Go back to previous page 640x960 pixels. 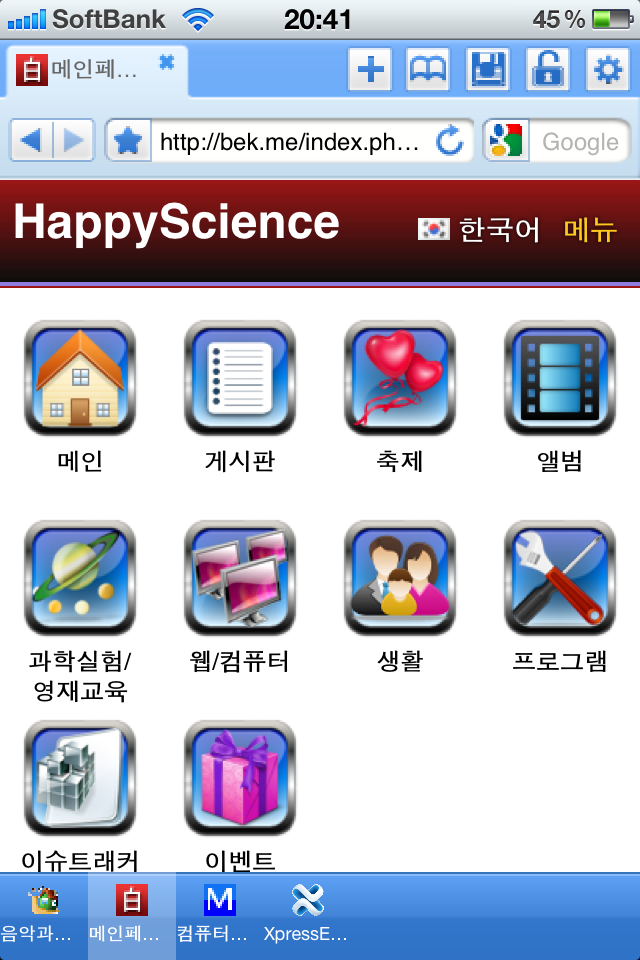click(31, 141)
